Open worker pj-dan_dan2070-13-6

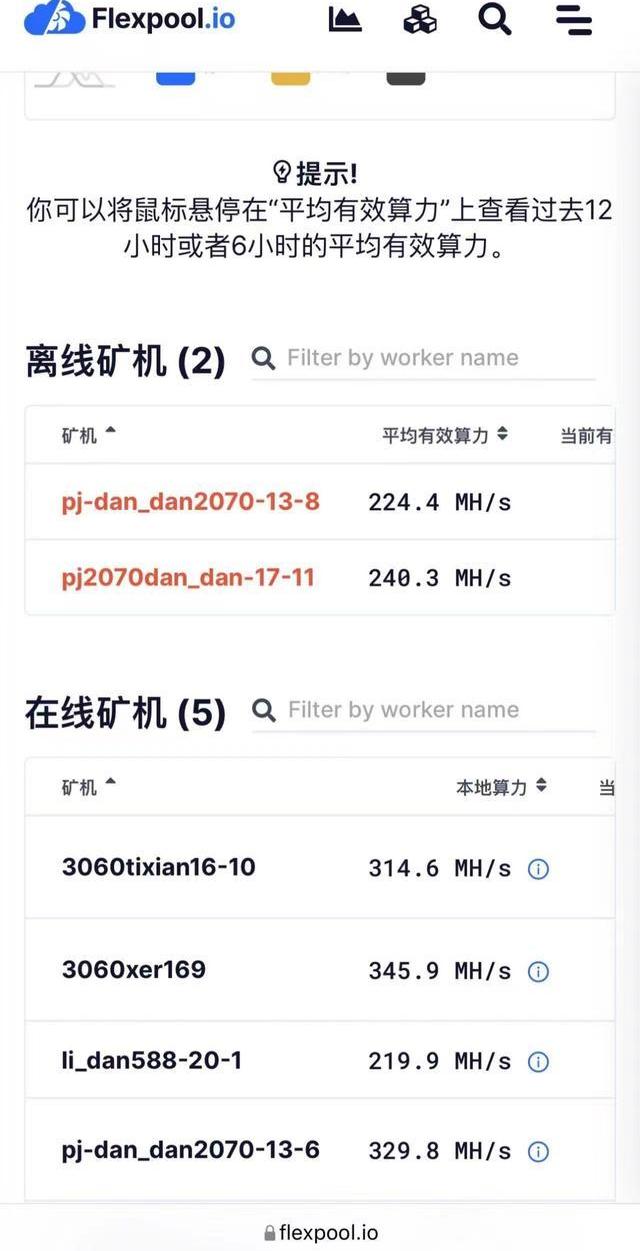[190, 1150]
